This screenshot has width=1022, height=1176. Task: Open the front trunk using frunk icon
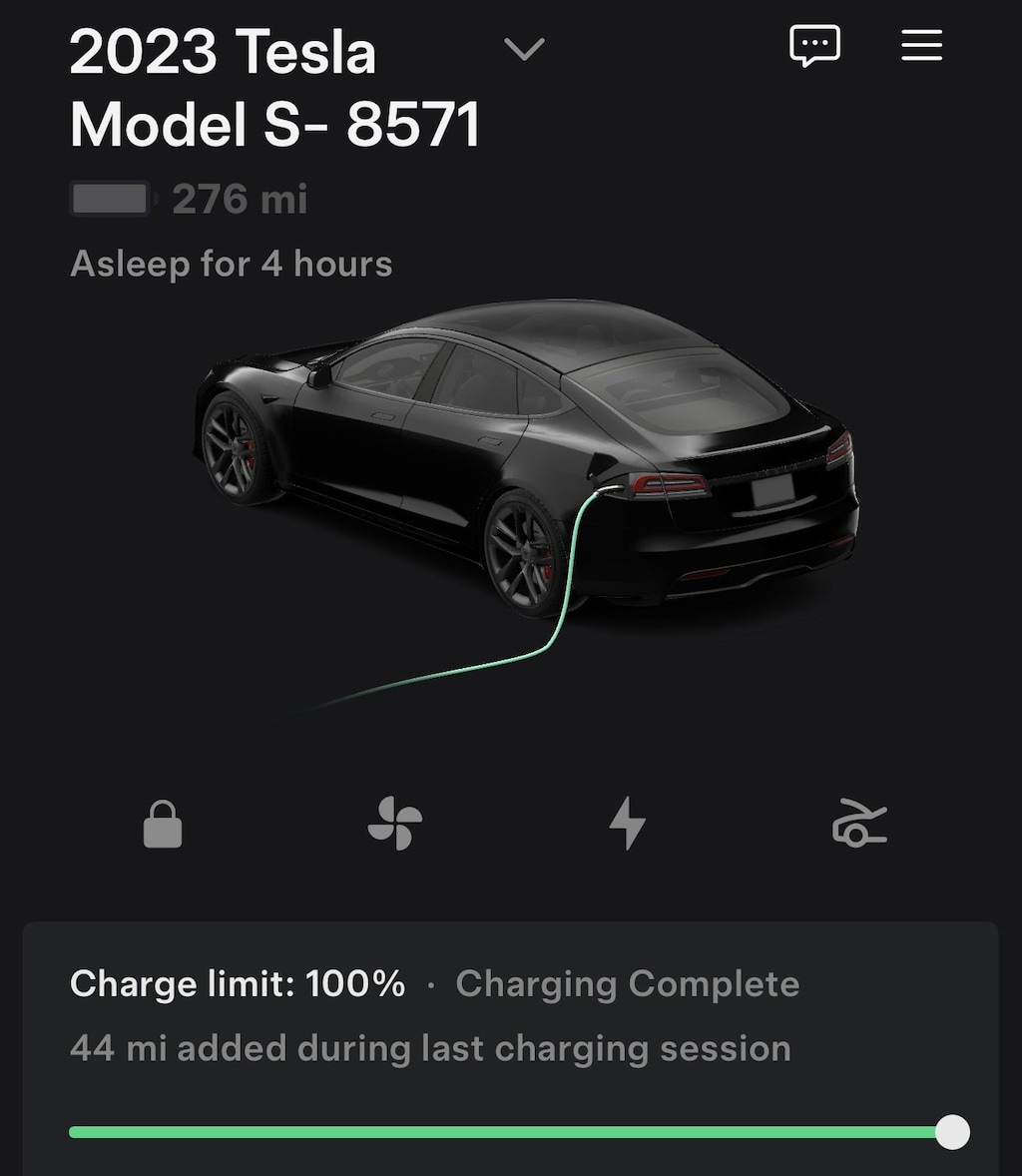tap(858, 825)
